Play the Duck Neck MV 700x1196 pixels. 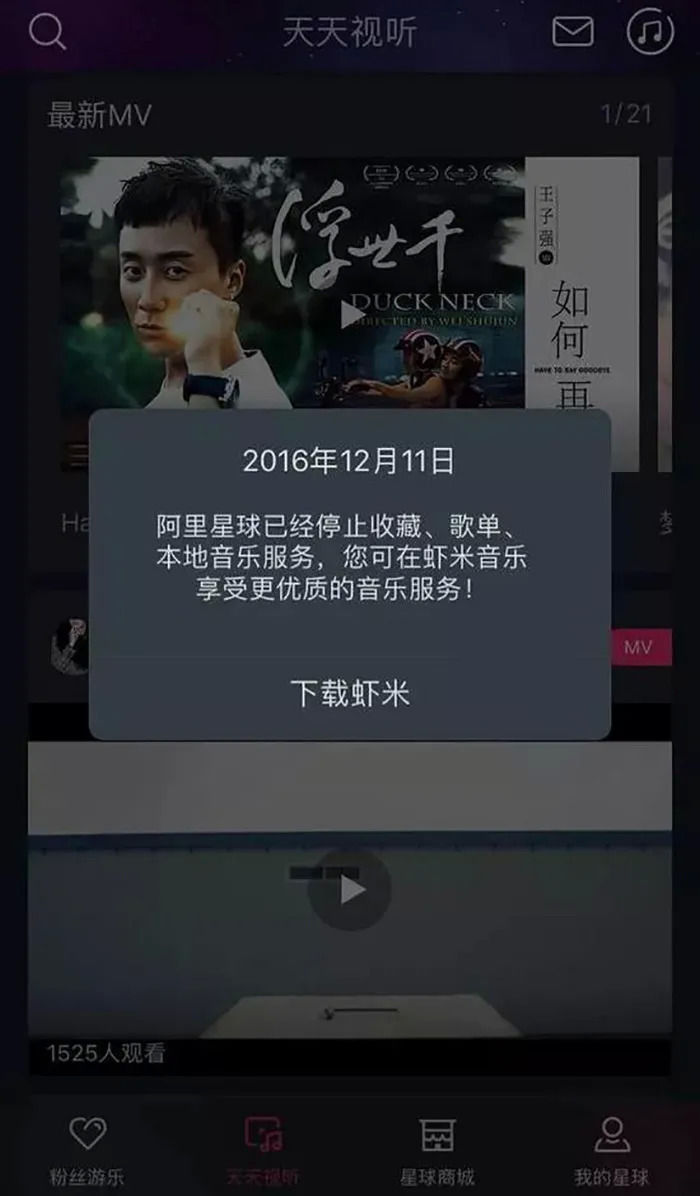coord(351,315)
